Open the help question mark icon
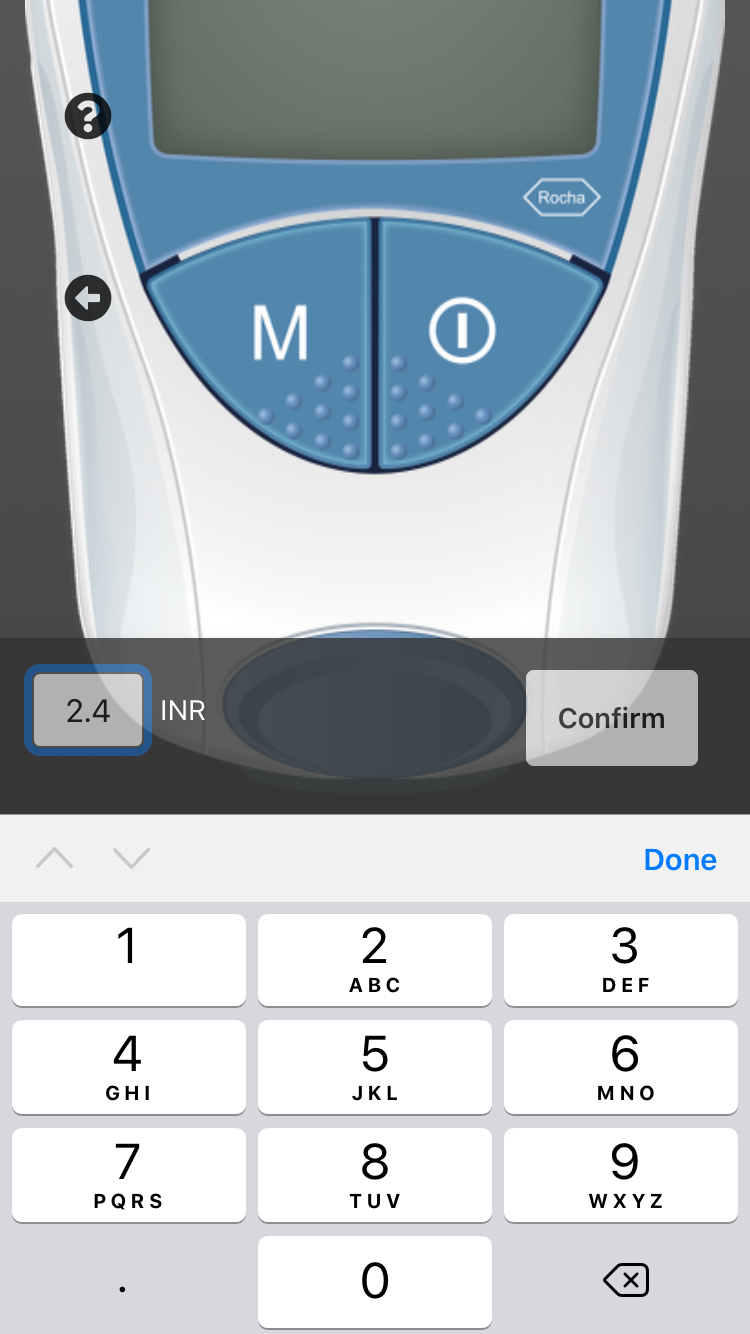This screenshot has height=1334, width=750. [x=87, y=116]
